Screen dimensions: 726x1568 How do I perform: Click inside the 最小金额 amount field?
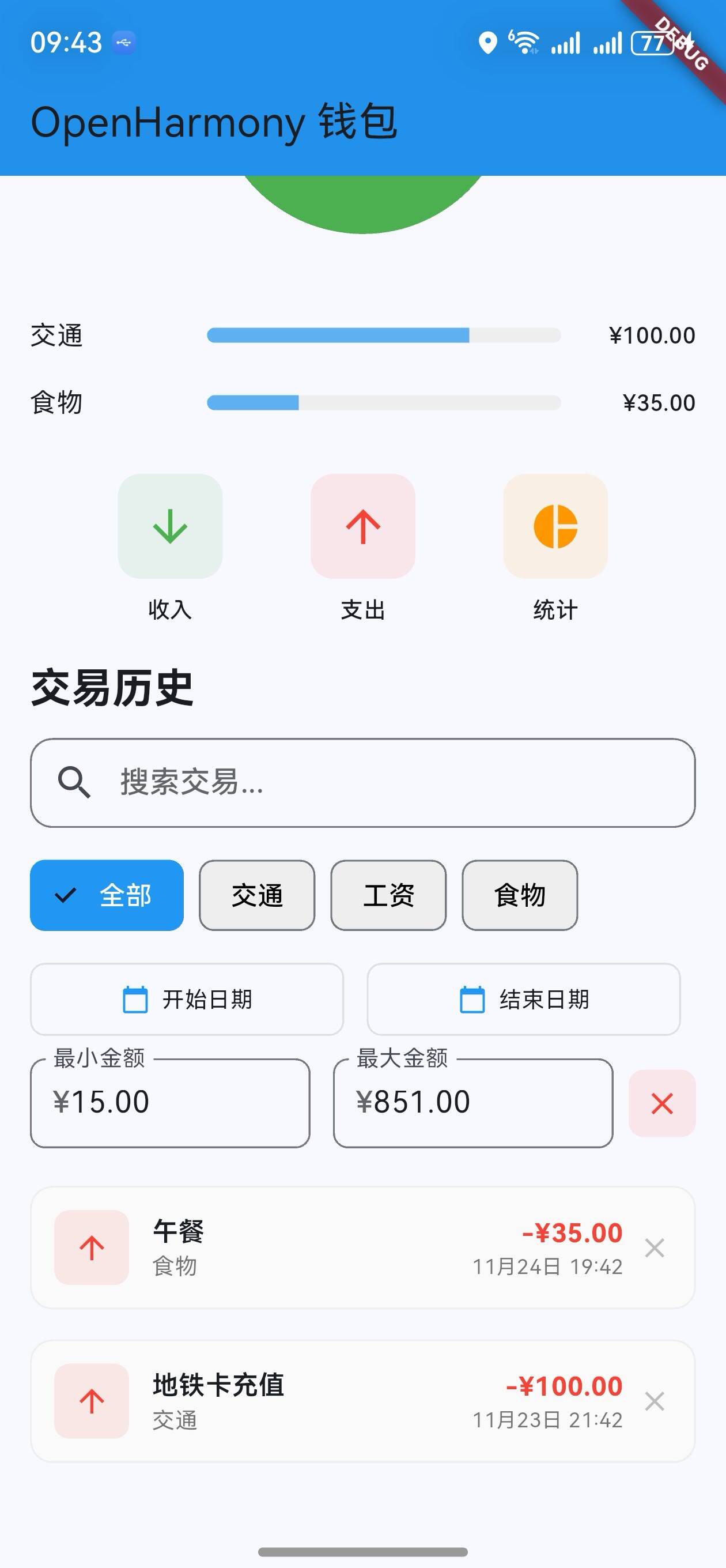[x=171, y=1102]
